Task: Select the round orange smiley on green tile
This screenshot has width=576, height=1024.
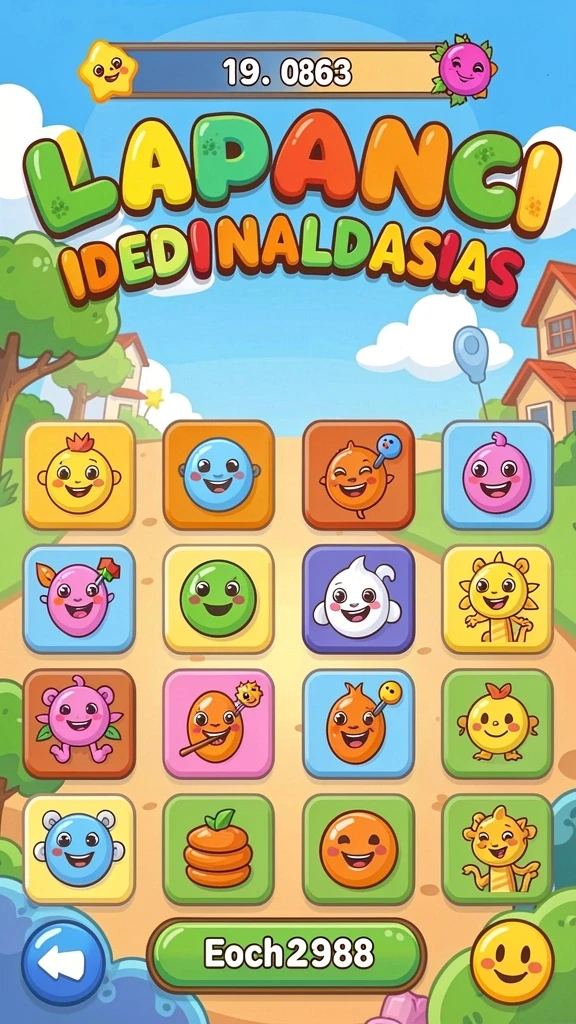Action: 359,849
